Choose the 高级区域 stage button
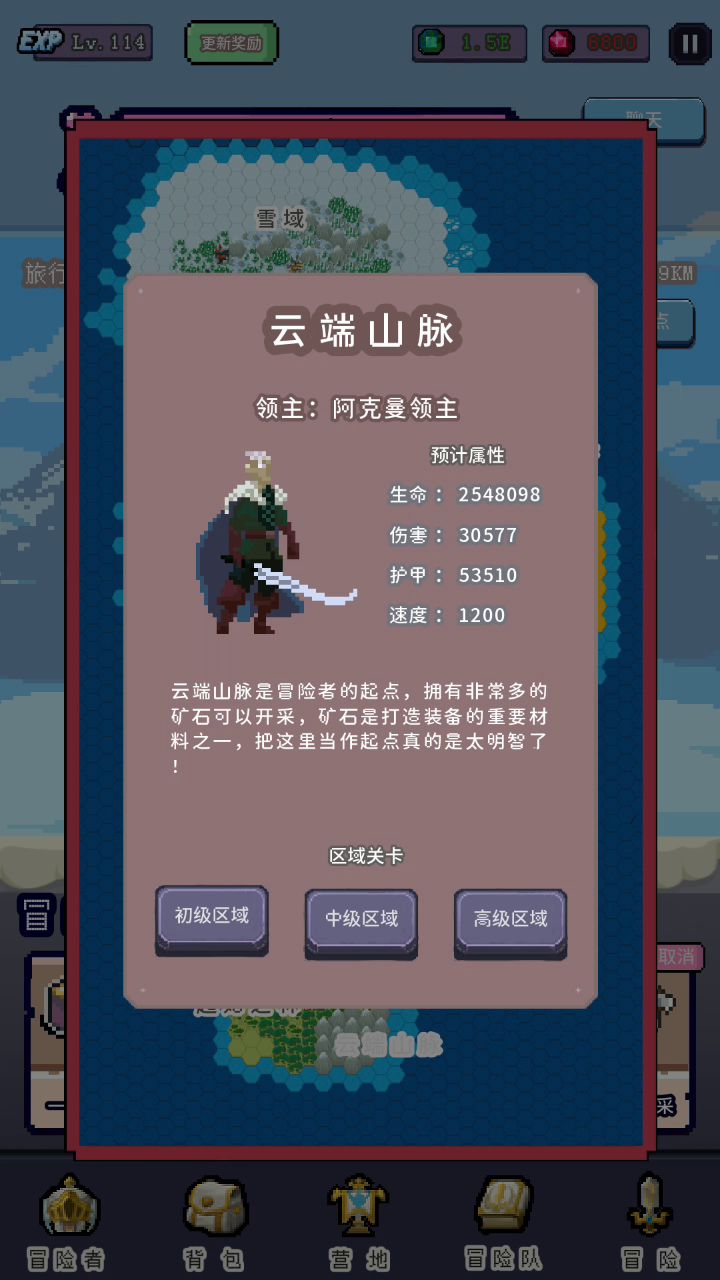The width and height of the screenshot is (720, 1280). click(510, 920)
